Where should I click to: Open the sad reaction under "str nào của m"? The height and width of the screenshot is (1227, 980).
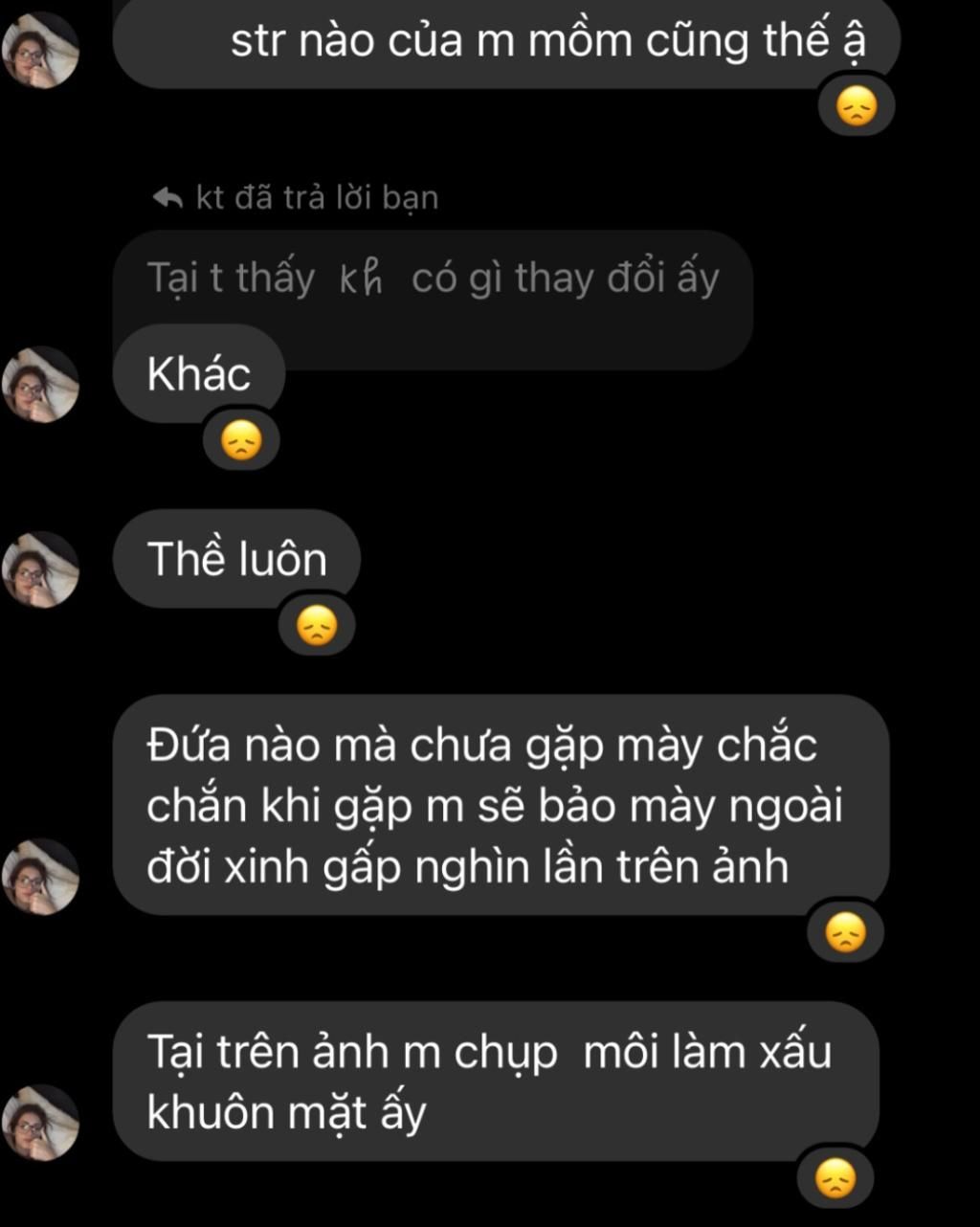point(857,106)
